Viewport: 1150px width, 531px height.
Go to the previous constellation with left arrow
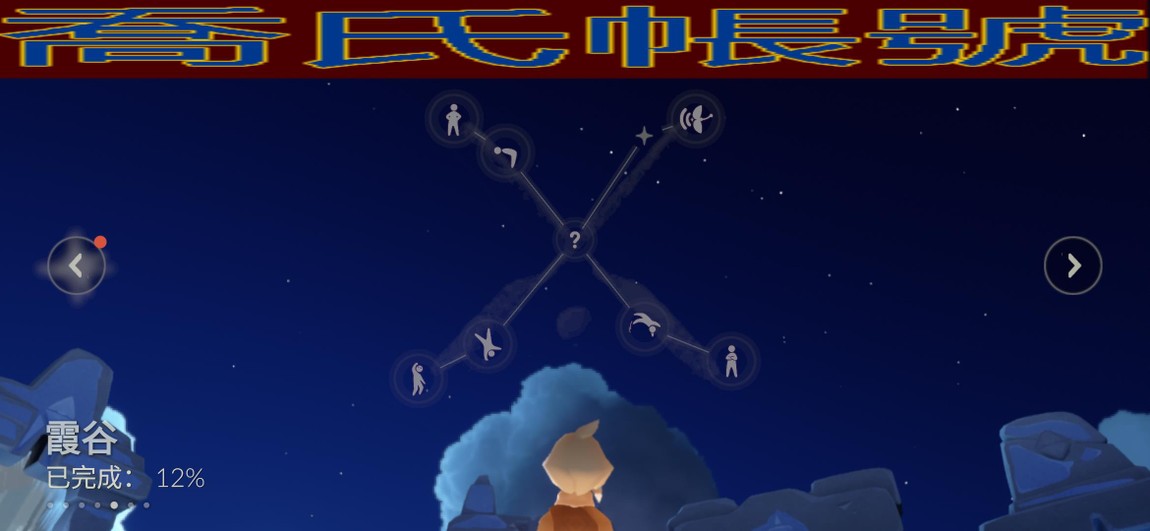click(76, 266)
